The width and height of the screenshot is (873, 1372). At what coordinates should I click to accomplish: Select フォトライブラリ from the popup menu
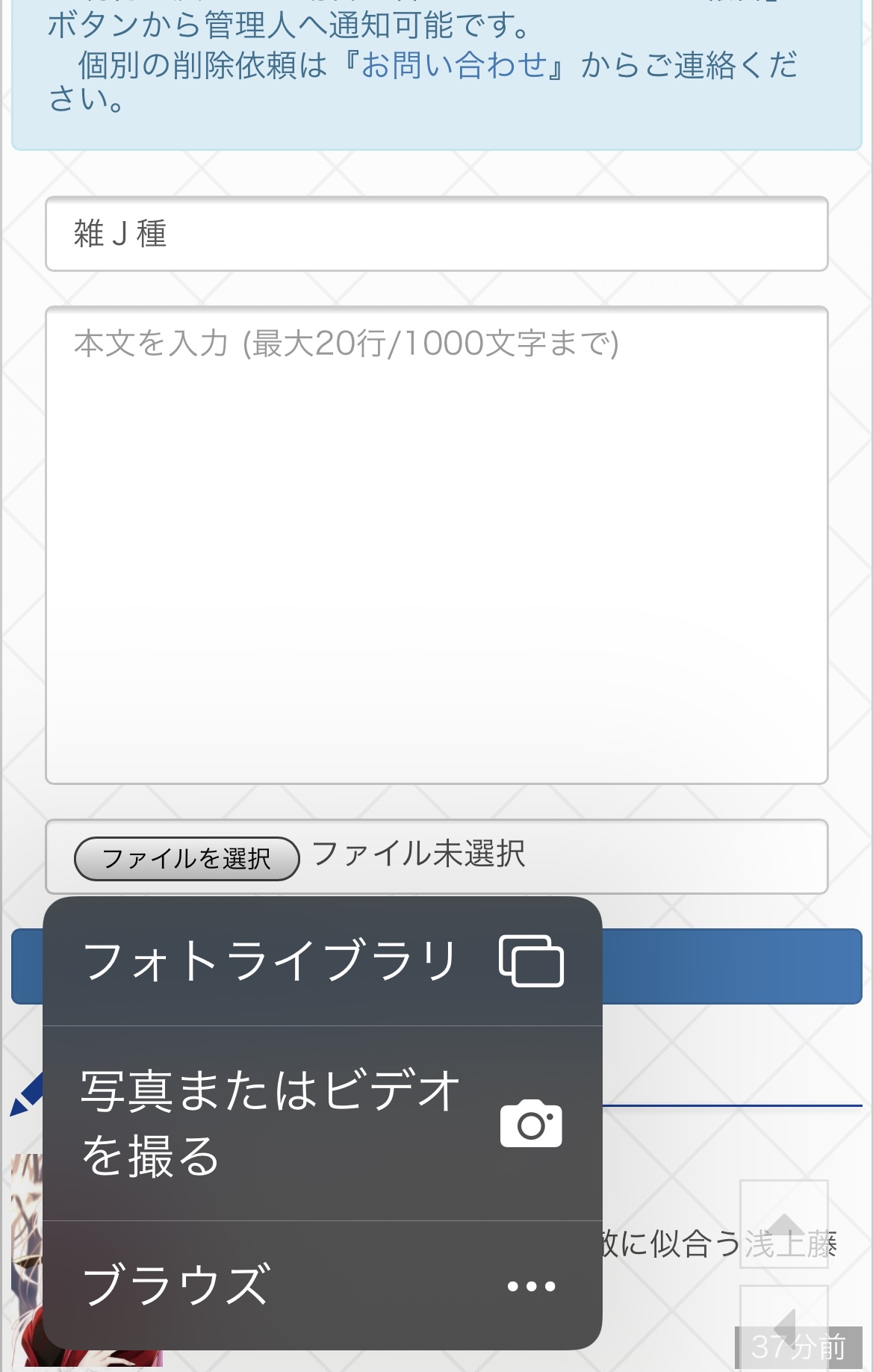pos(322,961)
